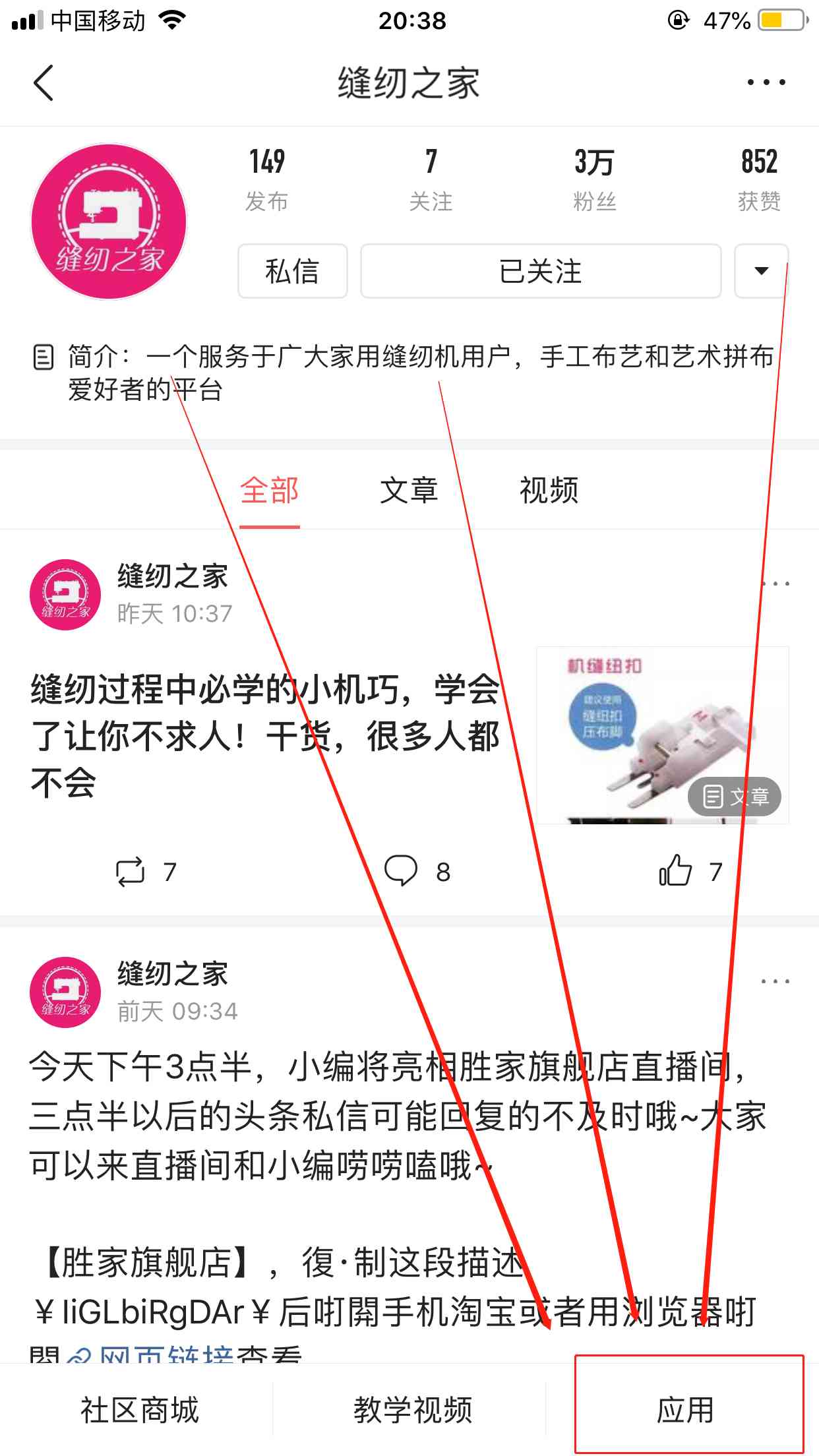Open the article about 缝纫过程中必学的小机巧

264,735
